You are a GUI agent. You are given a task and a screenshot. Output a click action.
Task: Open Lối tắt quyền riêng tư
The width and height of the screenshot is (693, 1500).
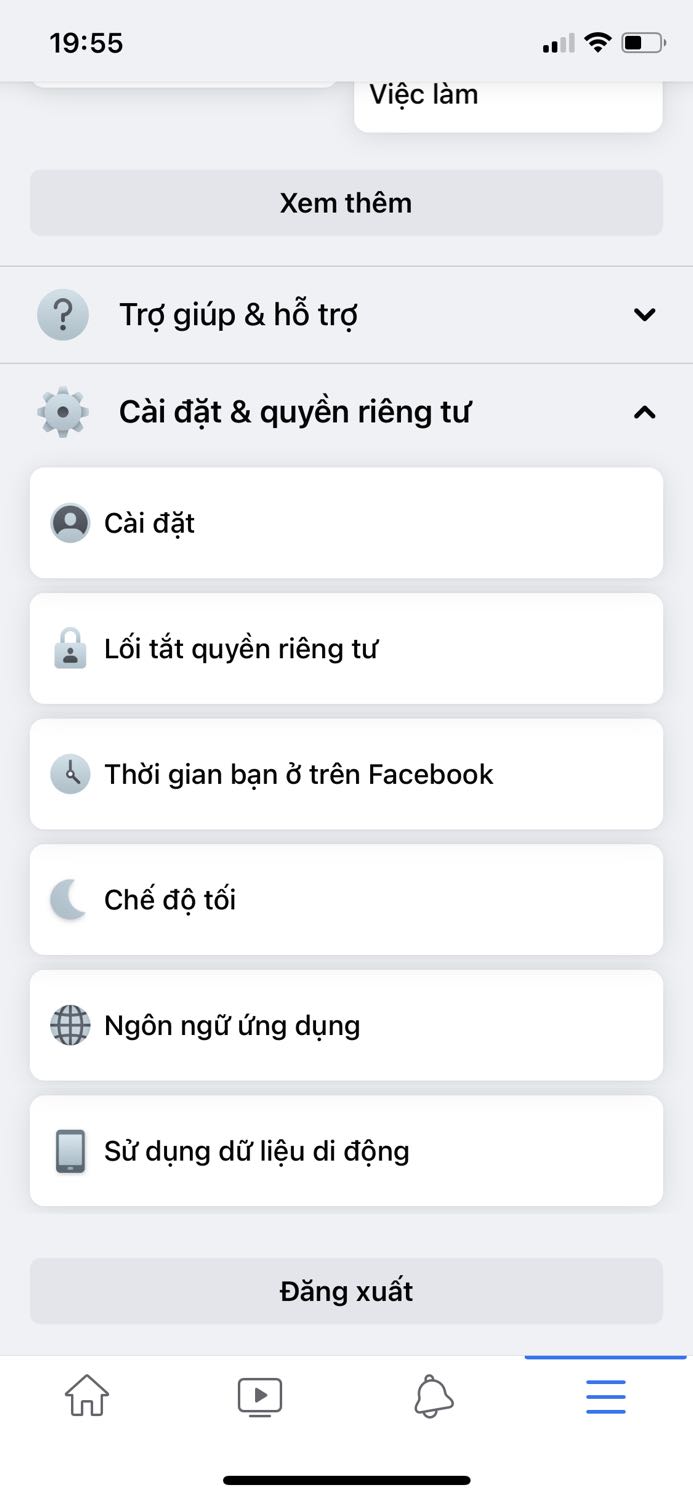(346, 649)
